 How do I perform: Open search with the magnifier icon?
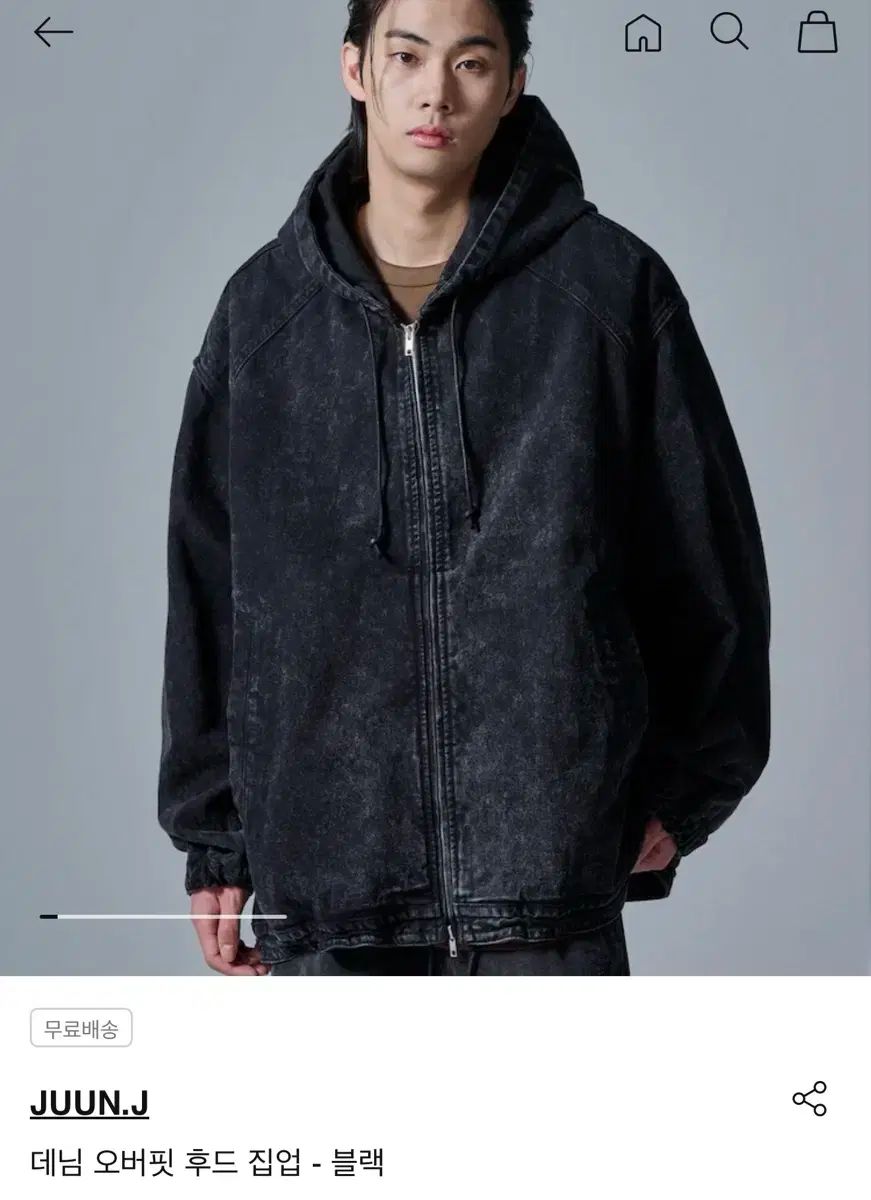729,33
